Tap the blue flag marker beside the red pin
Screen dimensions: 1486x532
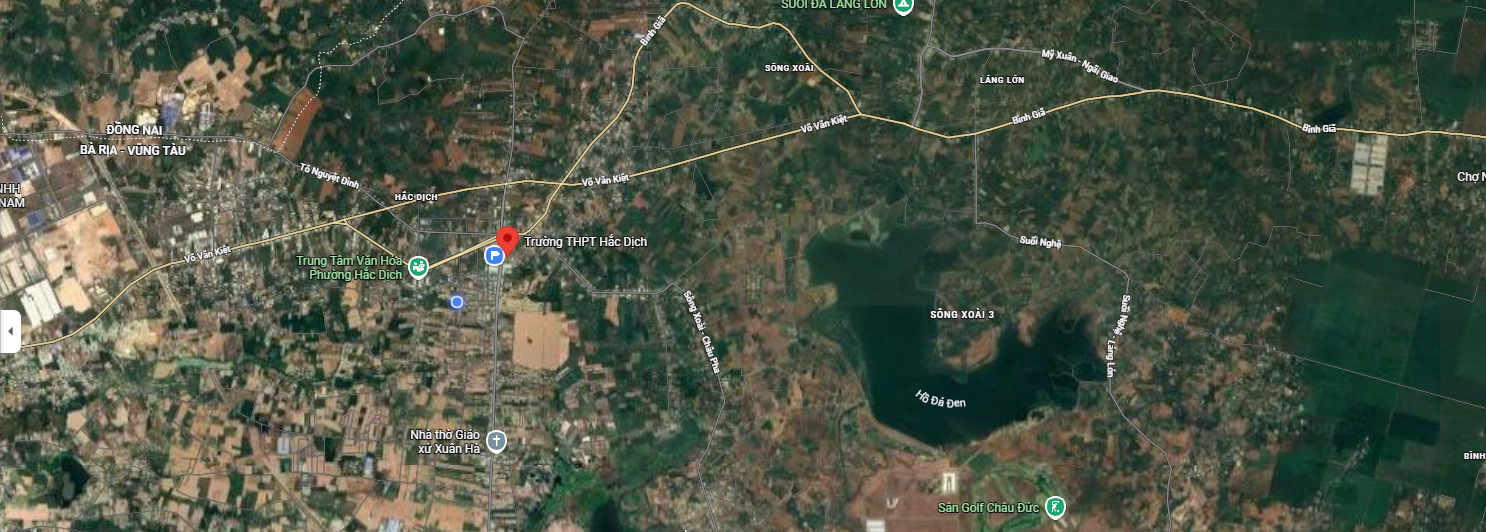point(494,256)
